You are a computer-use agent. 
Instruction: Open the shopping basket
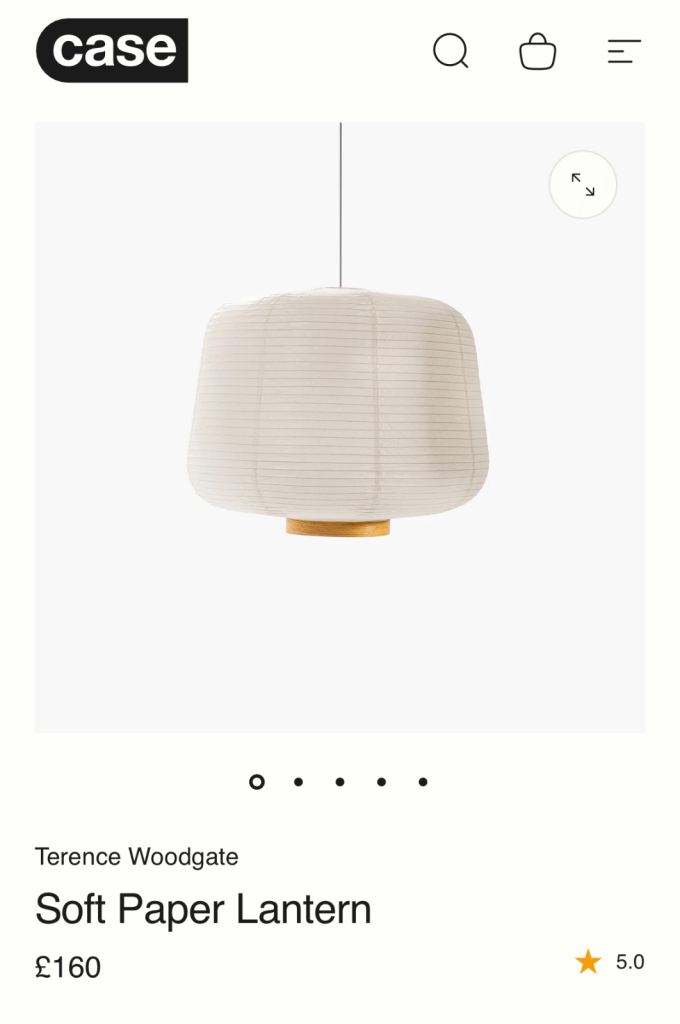pos(537,51)
